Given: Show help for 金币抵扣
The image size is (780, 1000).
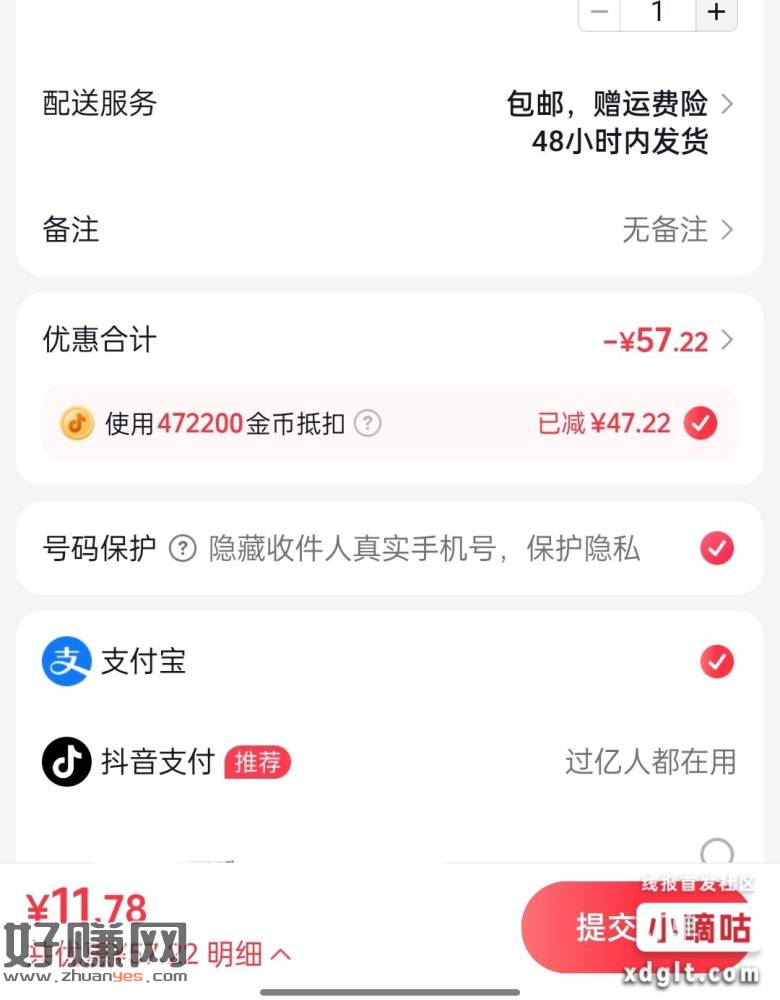Looking at the screenshot, I should coord(368,423).
